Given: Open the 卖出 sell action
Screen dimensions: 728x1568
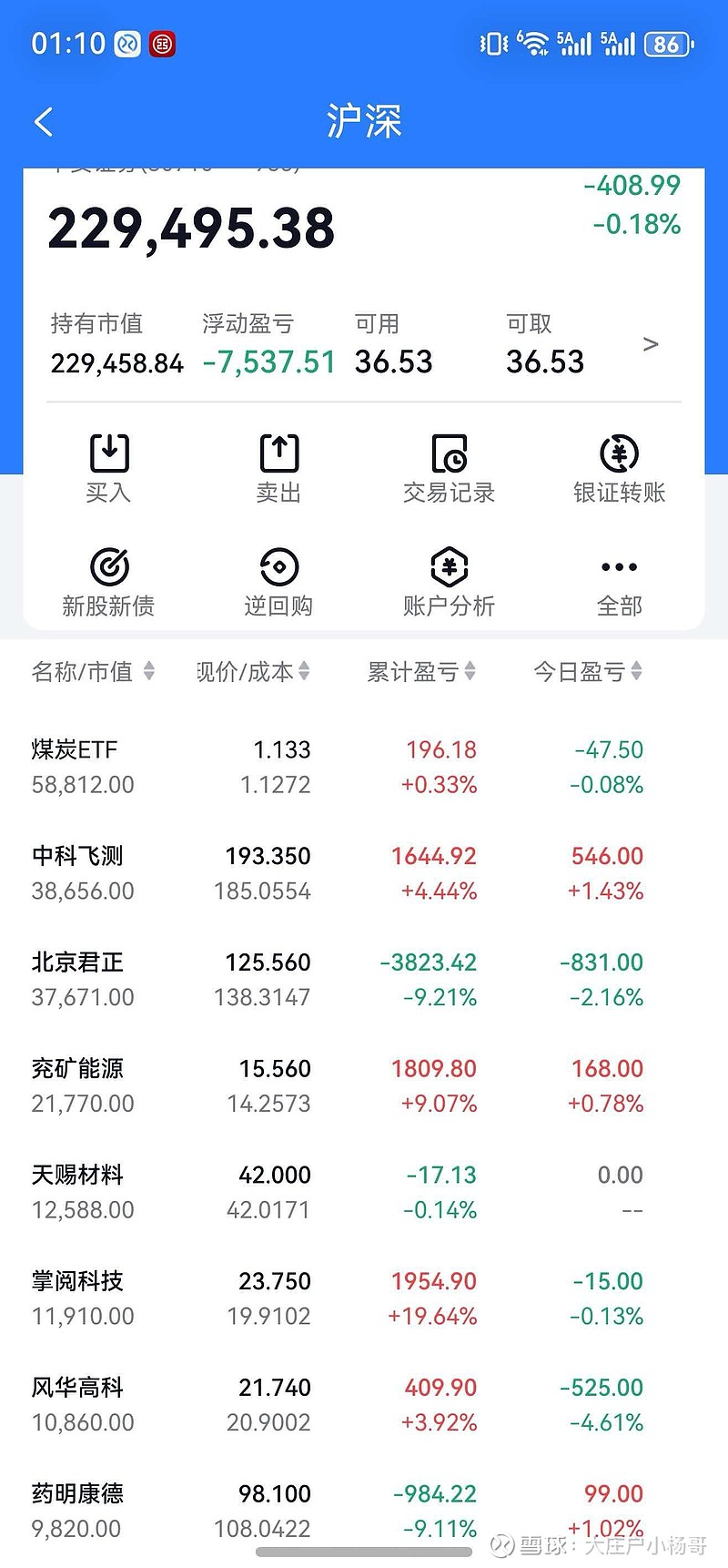Looking at the screenshot, I should tap(278, 468).
